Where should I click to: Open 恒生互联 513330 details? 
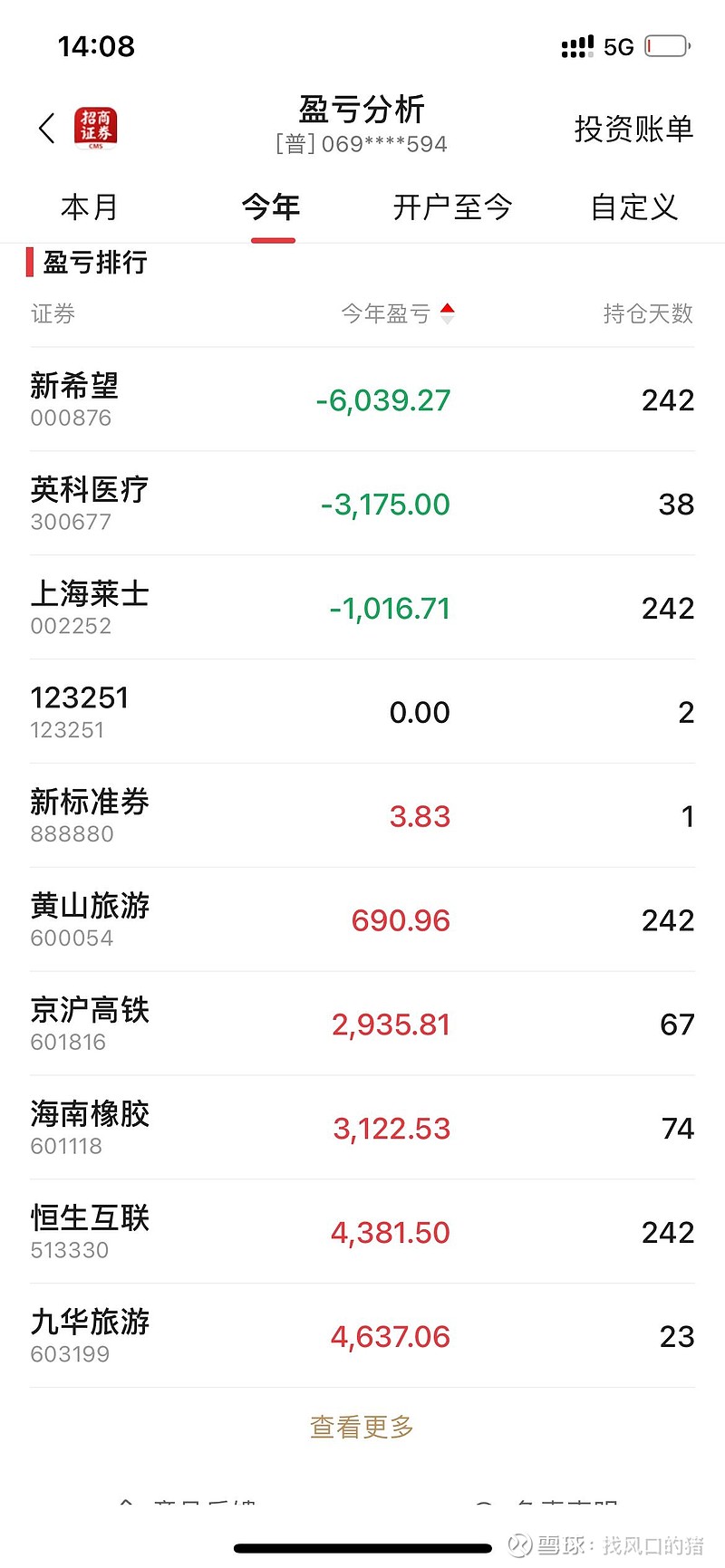click(x=362, y=1233)
